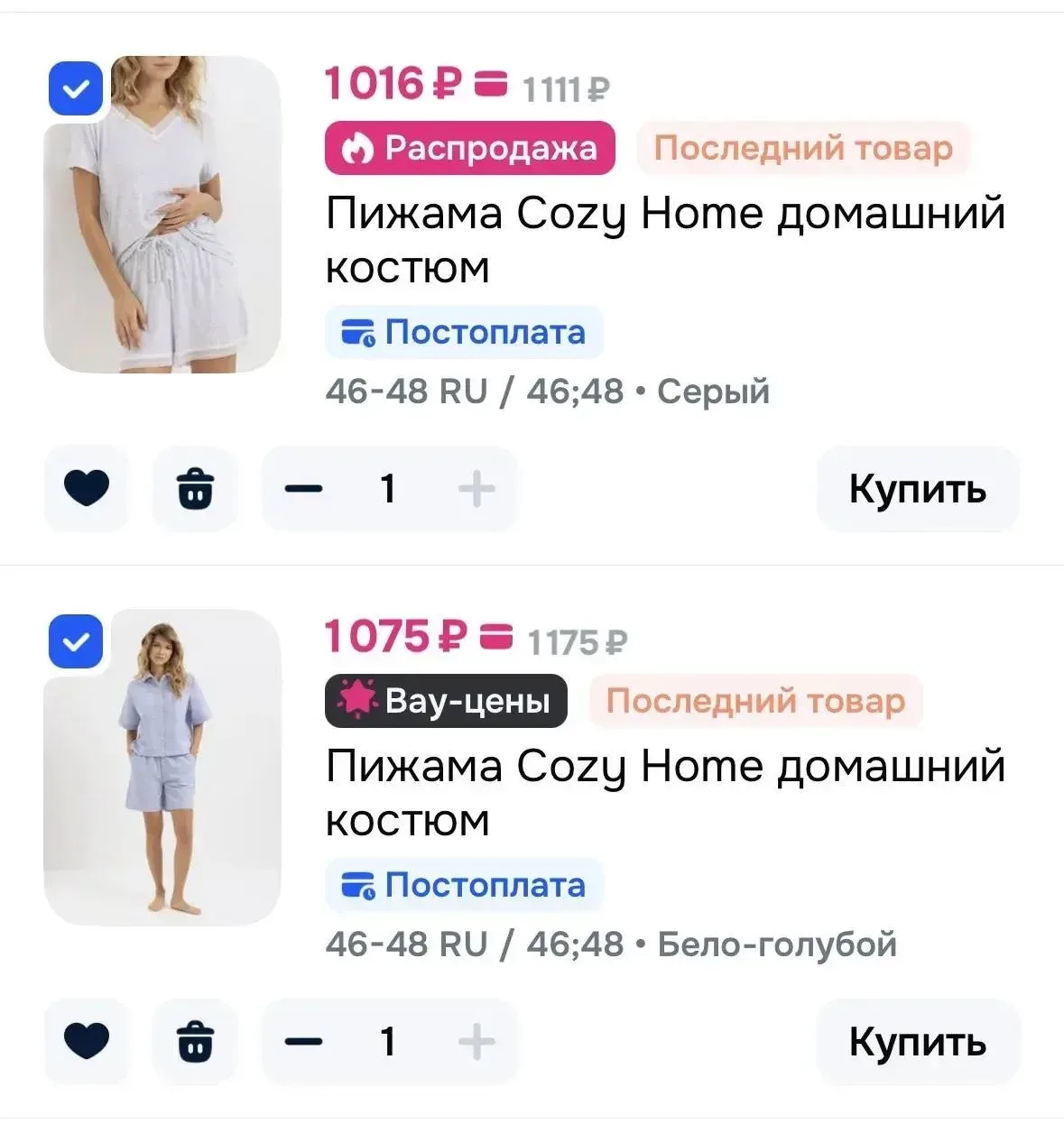Unfavorite the grey pajama with heart icon
1064x1124 pixels.
pos(87,489)
